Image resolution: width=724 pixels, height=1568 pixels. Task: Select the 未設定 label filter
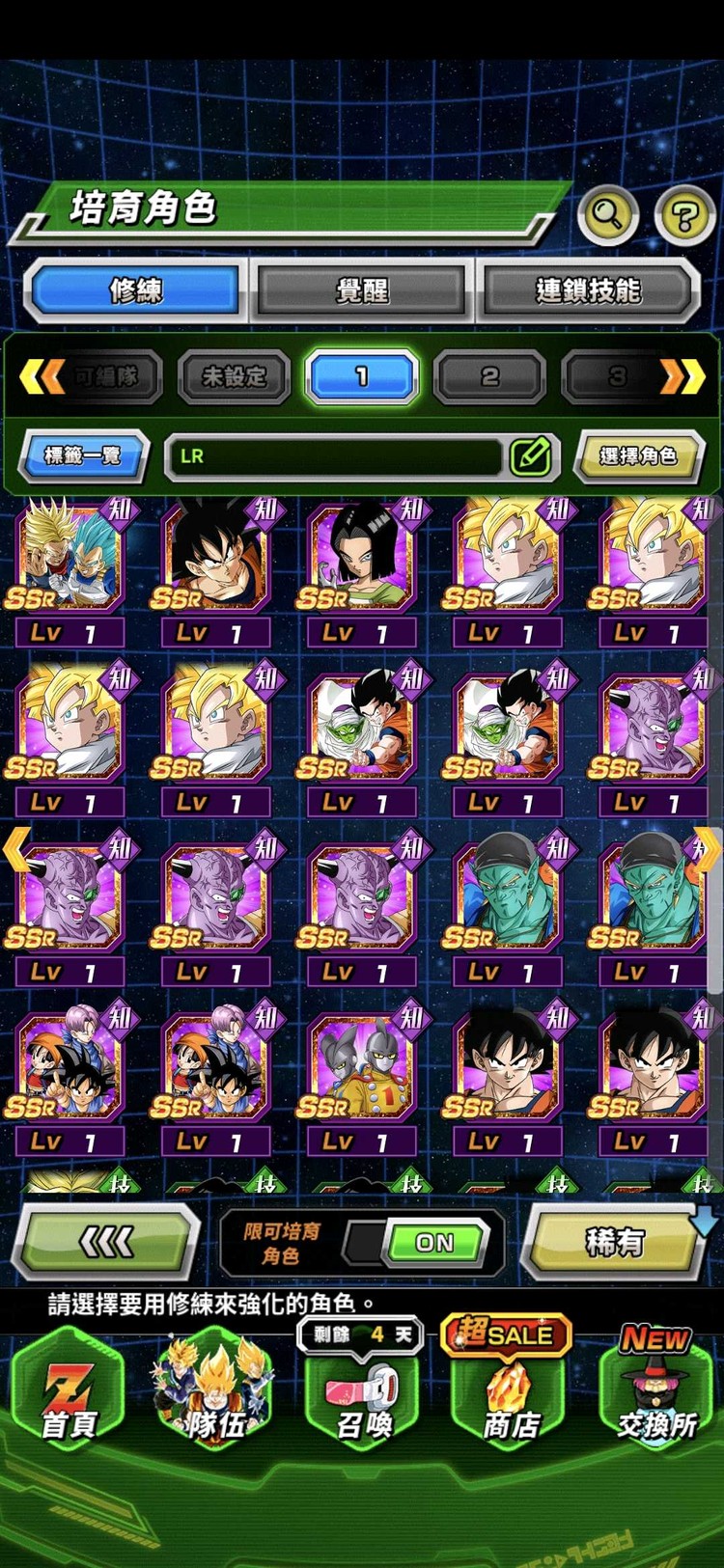tap(235, 377)
